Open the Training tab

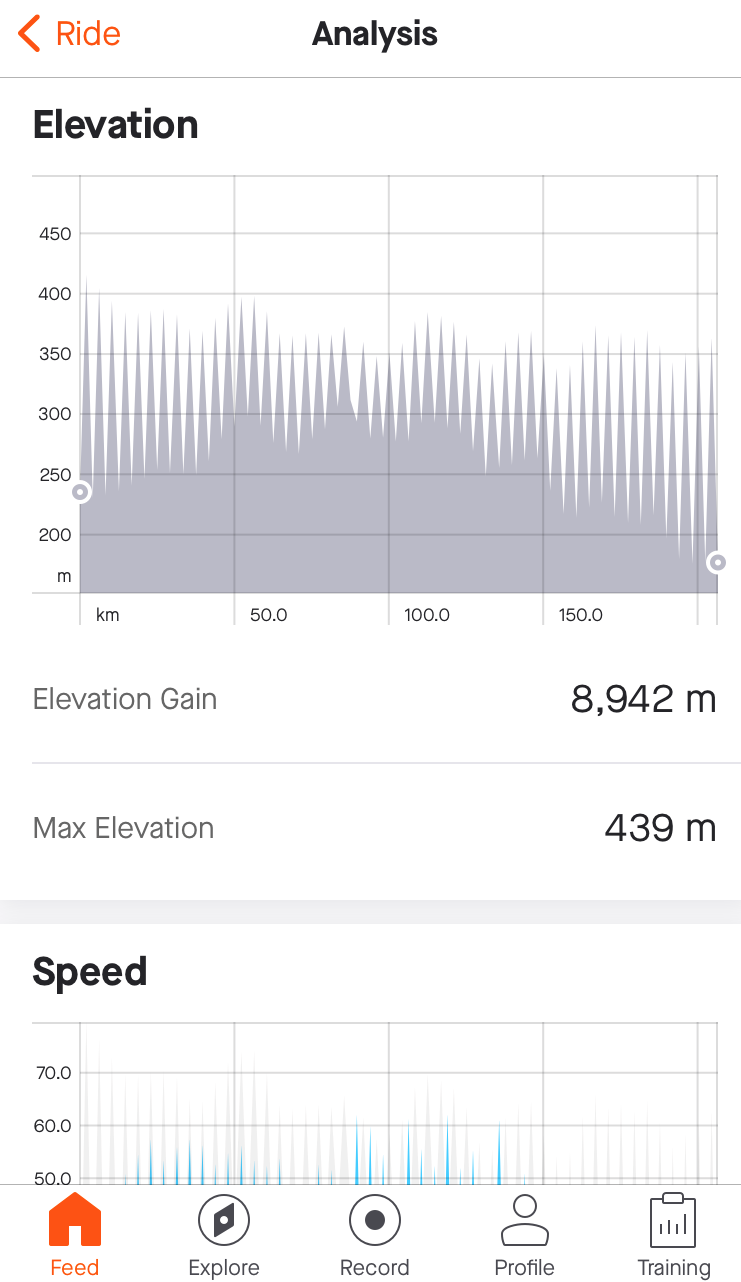[673, 1236]
